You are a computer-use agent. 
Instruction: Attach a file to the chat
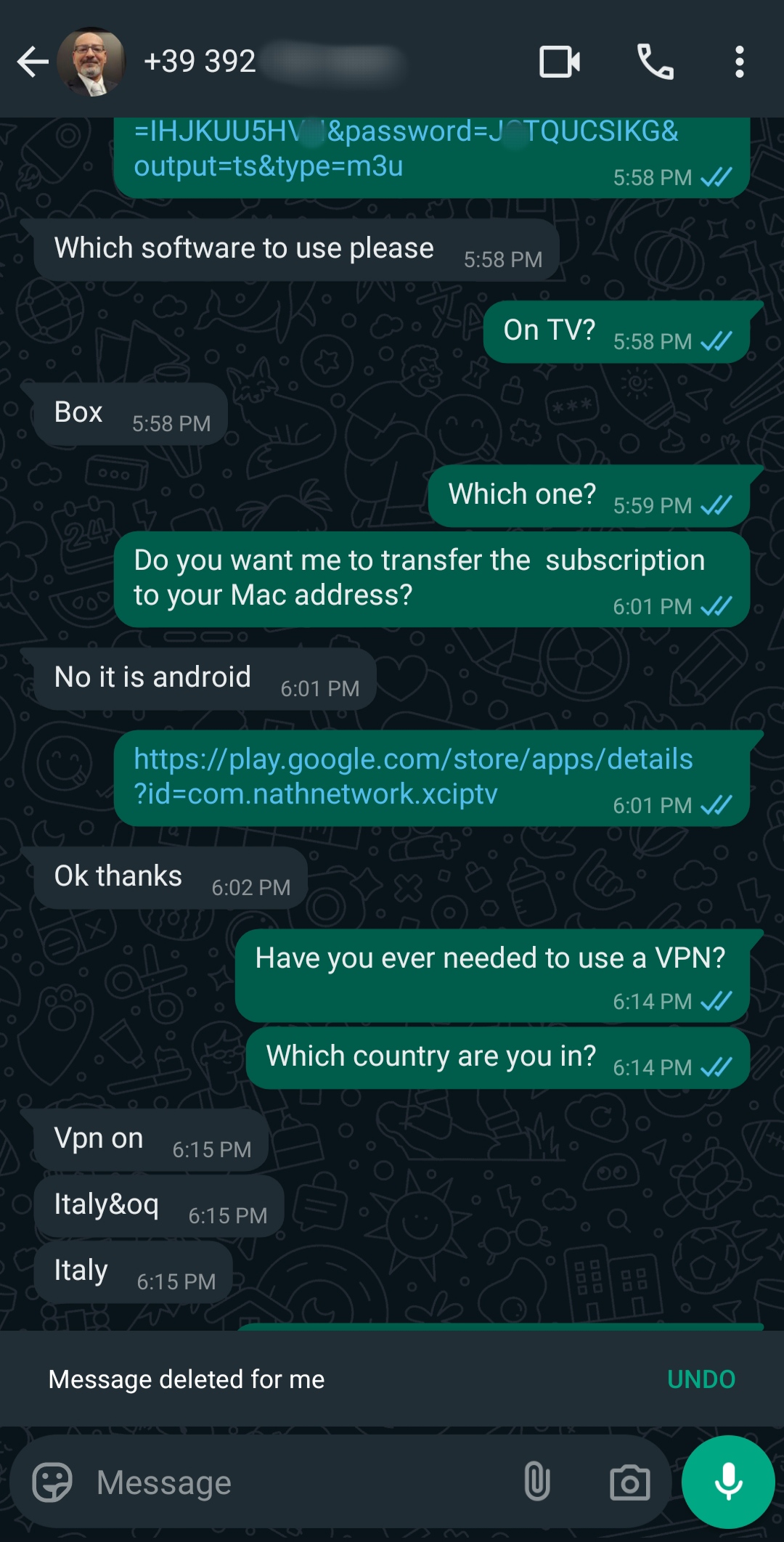coord(536,1482)
